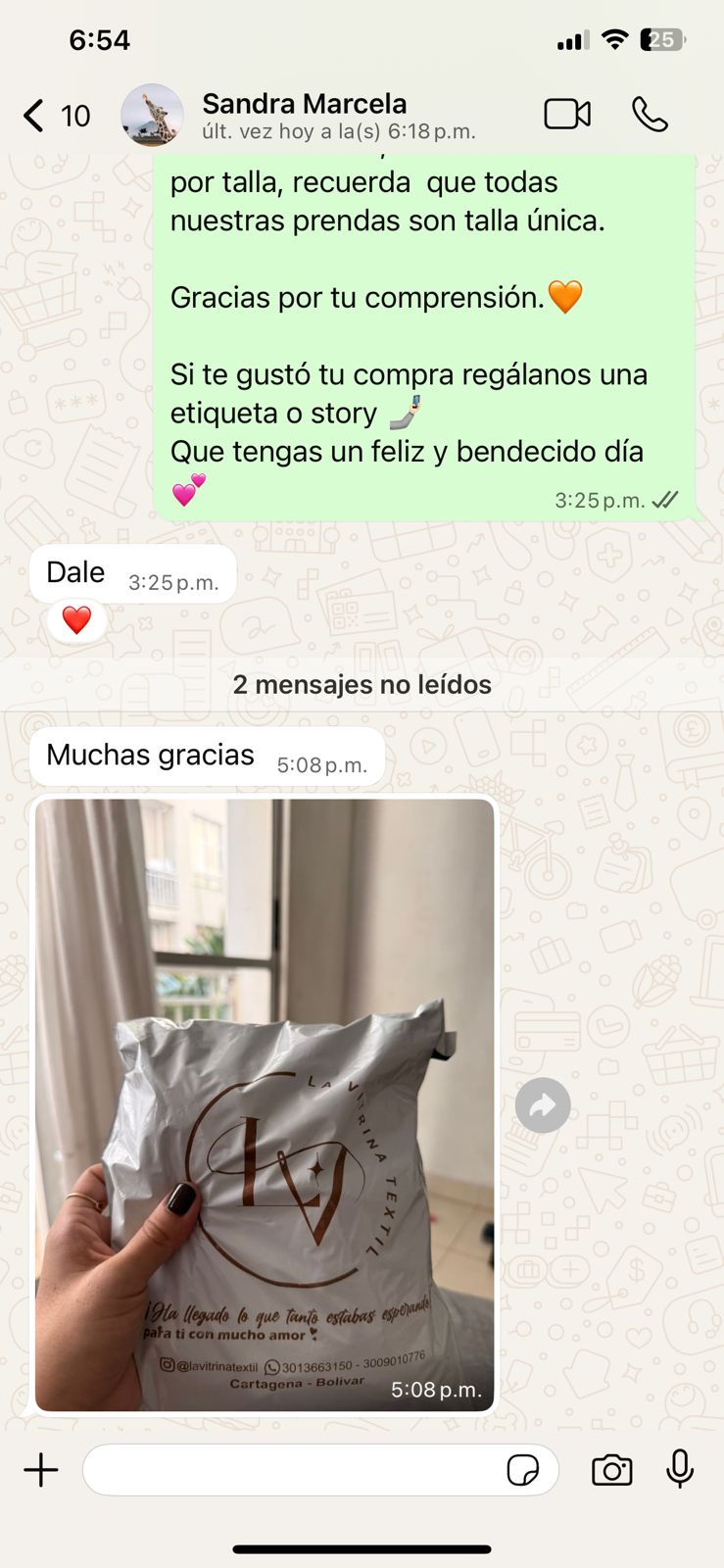Open the camera to take a photo
The height and width of the screenshot is (1568, 724).
(x=611, y=1470)
